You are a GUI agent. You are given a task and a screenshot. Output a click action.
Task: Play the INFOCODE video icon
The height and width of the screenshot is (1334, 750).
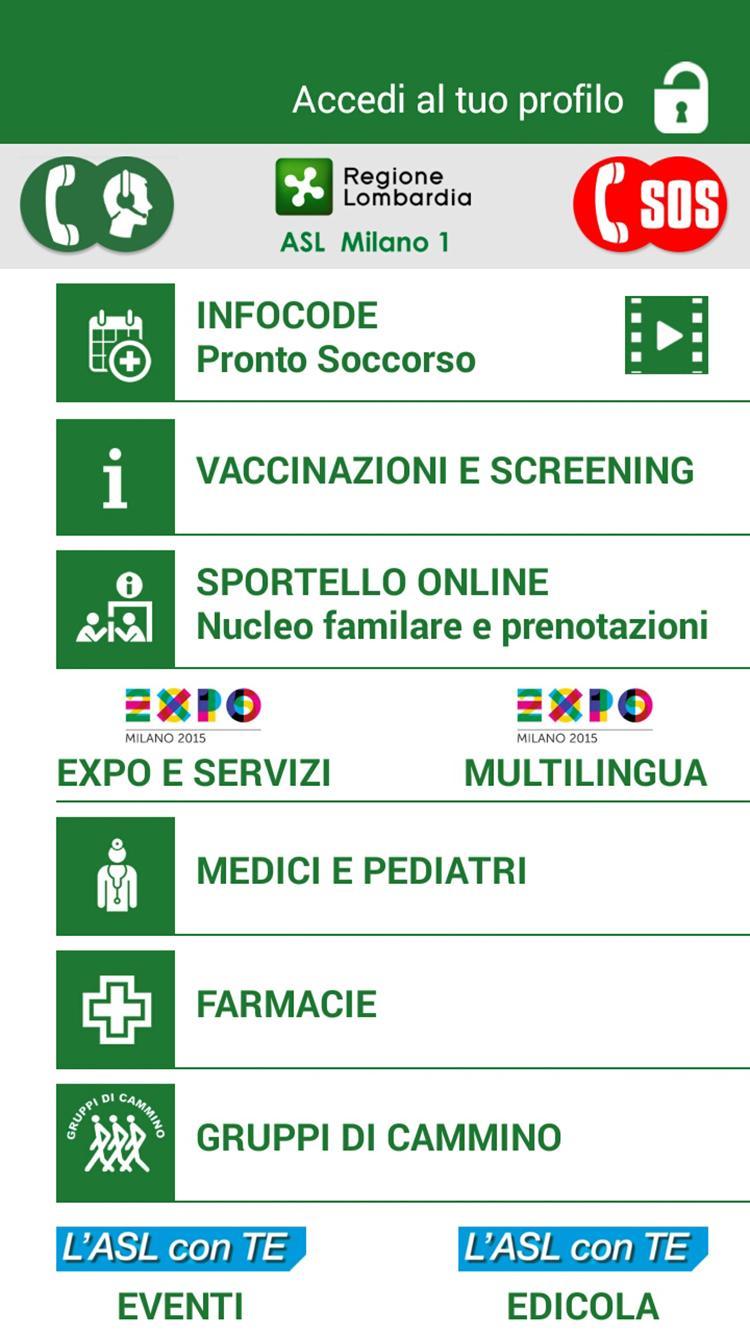pos(666,335)
